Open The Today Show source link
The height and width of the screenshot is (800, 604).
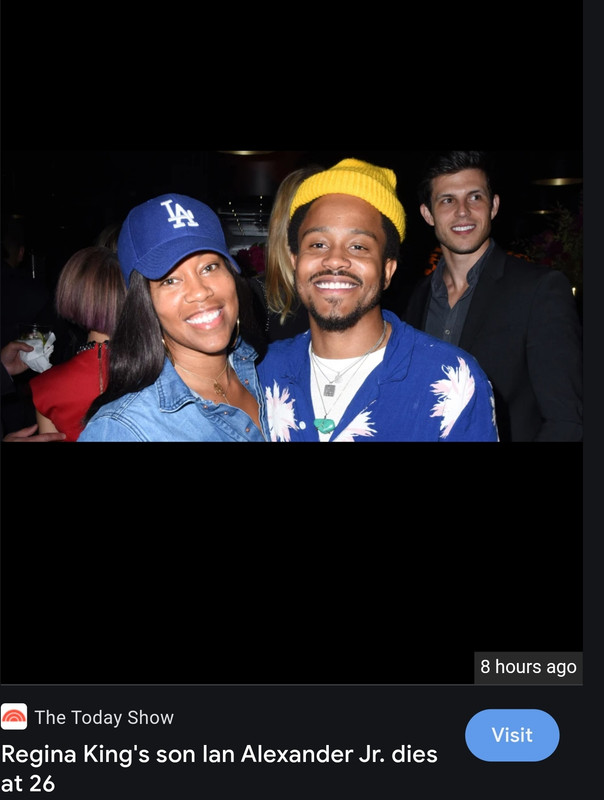click(x=103, y=717)
